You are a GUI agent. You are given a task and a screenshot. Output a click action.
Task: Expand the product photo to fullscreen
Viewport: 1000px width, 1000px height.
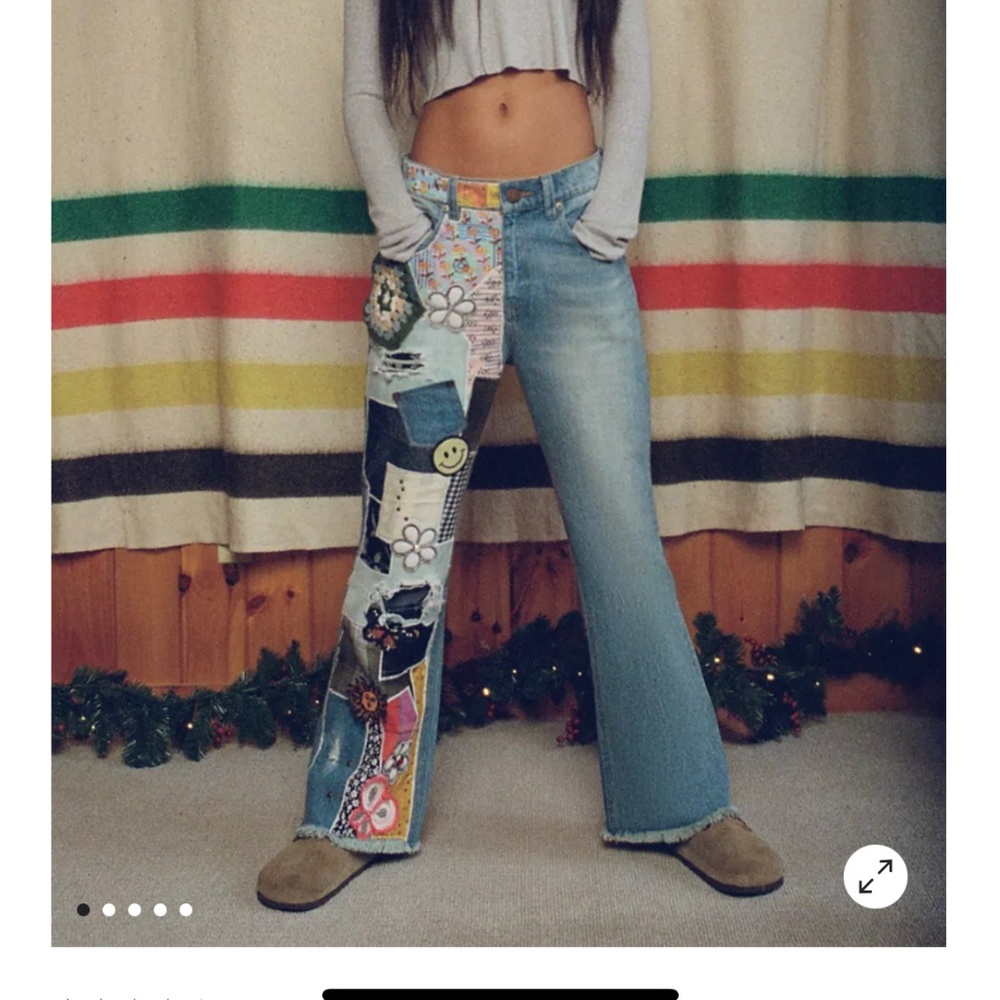[875, 876]
